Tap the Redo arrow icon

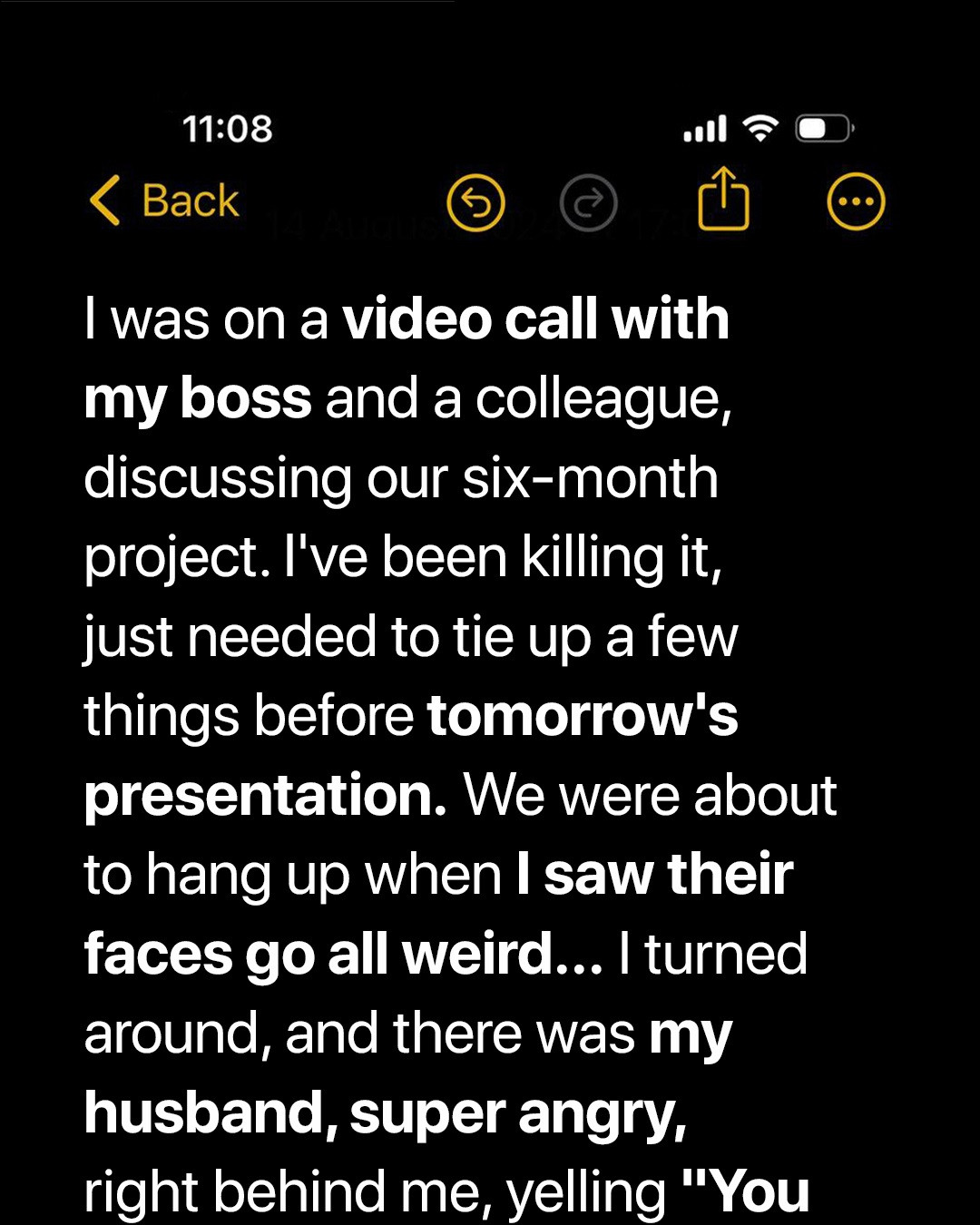[x=588, y=202]
